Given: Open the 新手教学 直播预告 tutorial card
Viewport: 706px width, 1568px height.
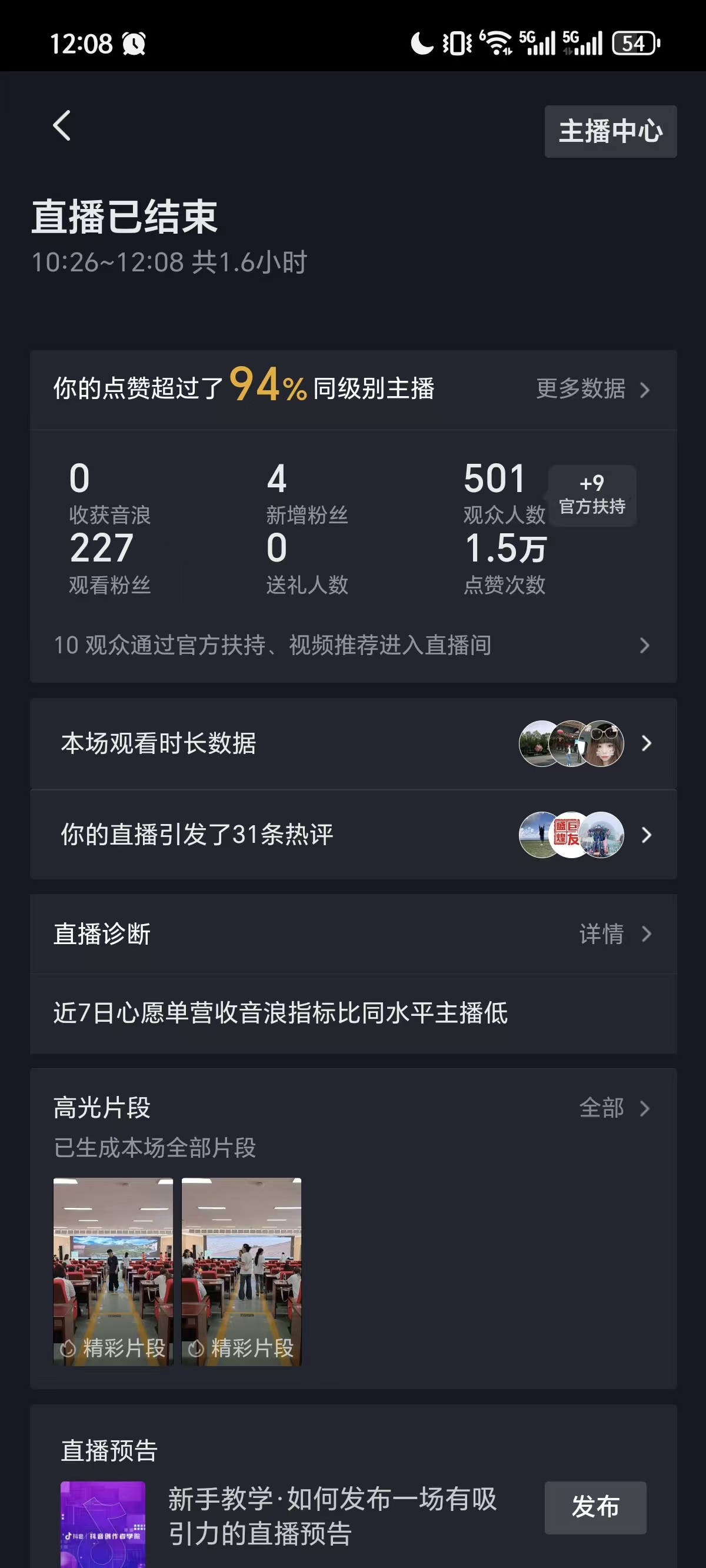Looking at the screenshot, I should click(x=332, y=1516).
